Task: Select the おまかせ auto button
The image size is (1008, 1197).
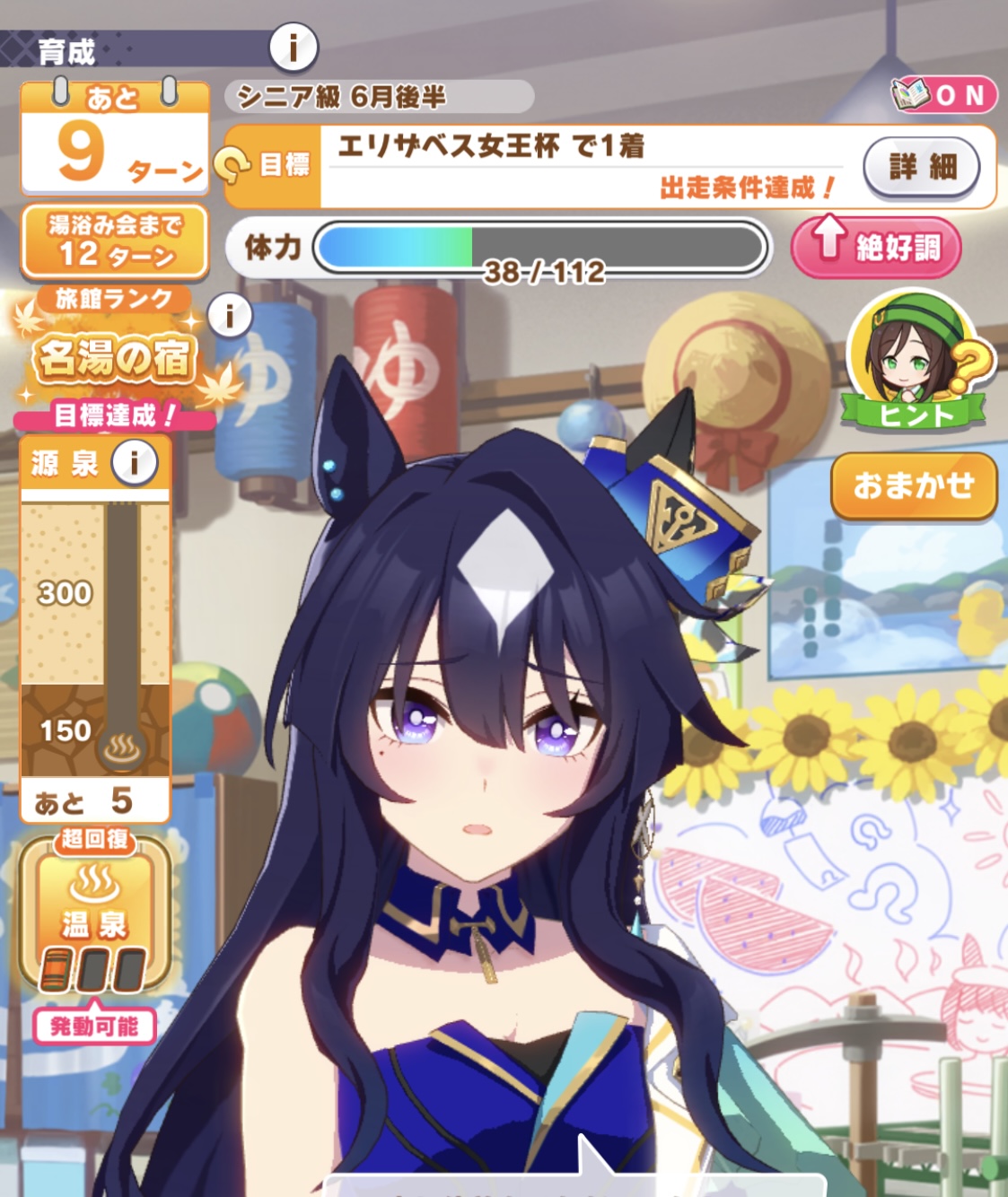Action: click(914, 485)
